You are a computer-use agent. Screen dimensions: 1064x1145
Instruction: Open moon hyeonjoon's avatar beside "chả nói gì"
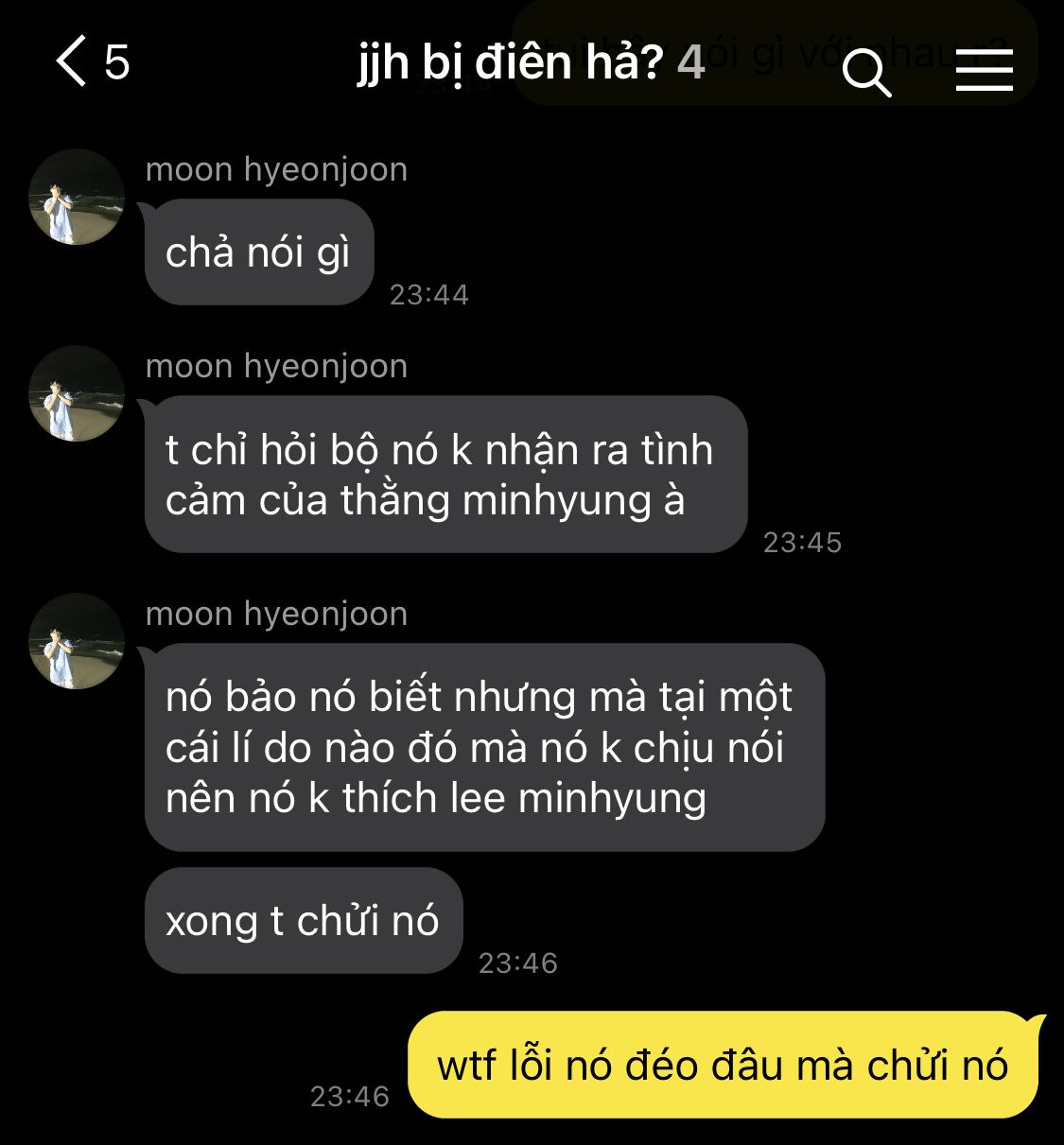(78, 198)
